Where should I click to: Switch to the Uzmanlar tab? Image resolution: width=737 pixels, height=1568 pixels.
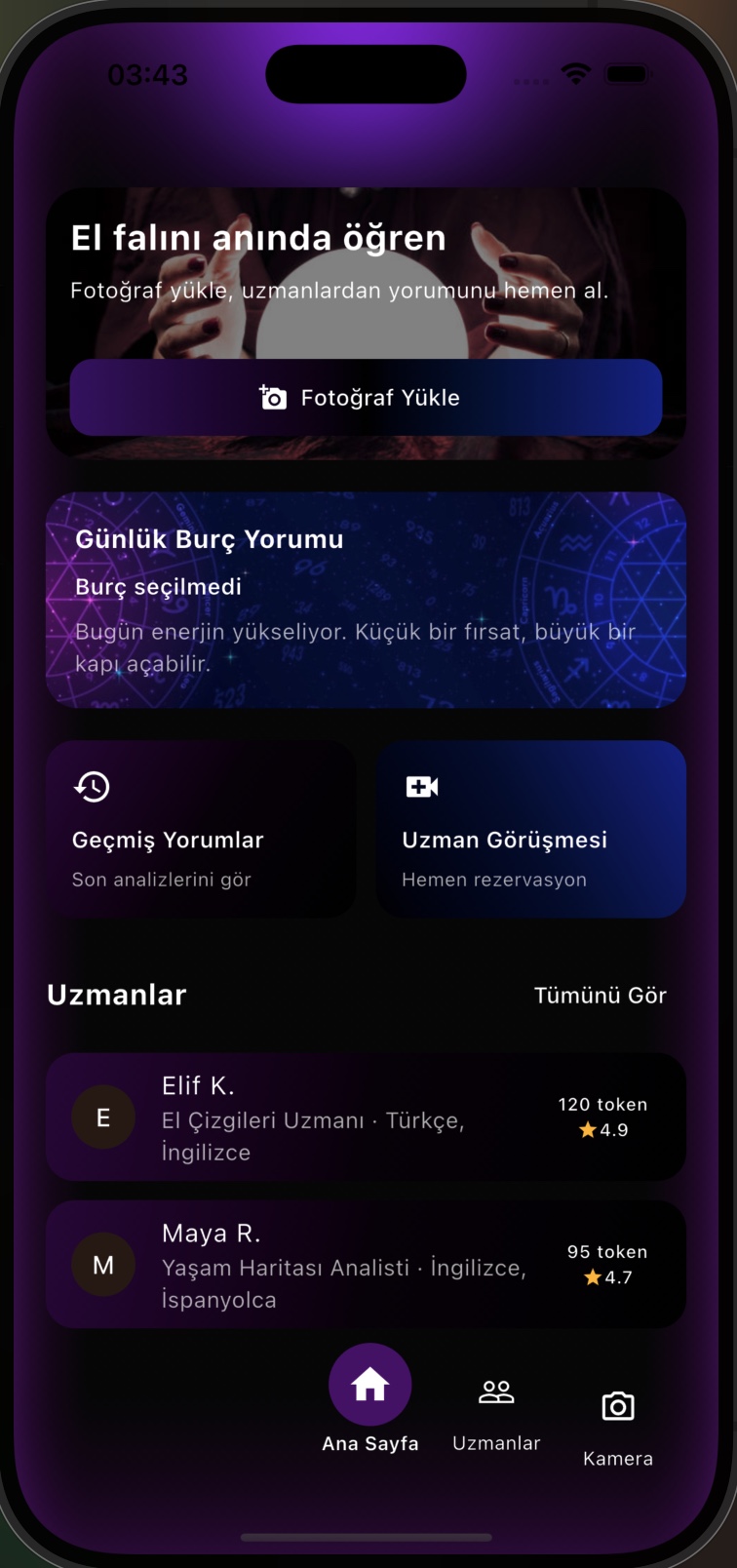[x=496, y=1413]
